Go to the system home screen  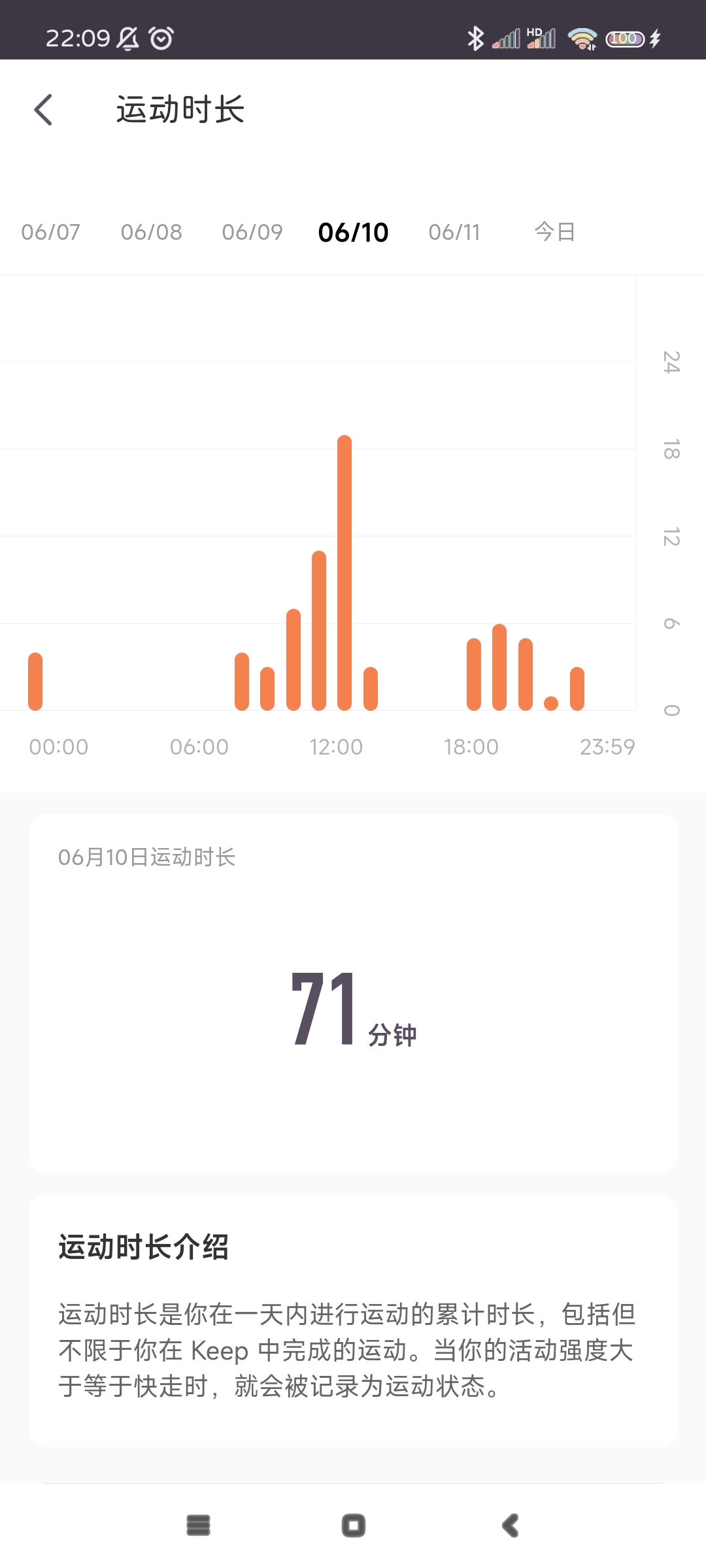pyautogui.click(x=354, y=1526)
